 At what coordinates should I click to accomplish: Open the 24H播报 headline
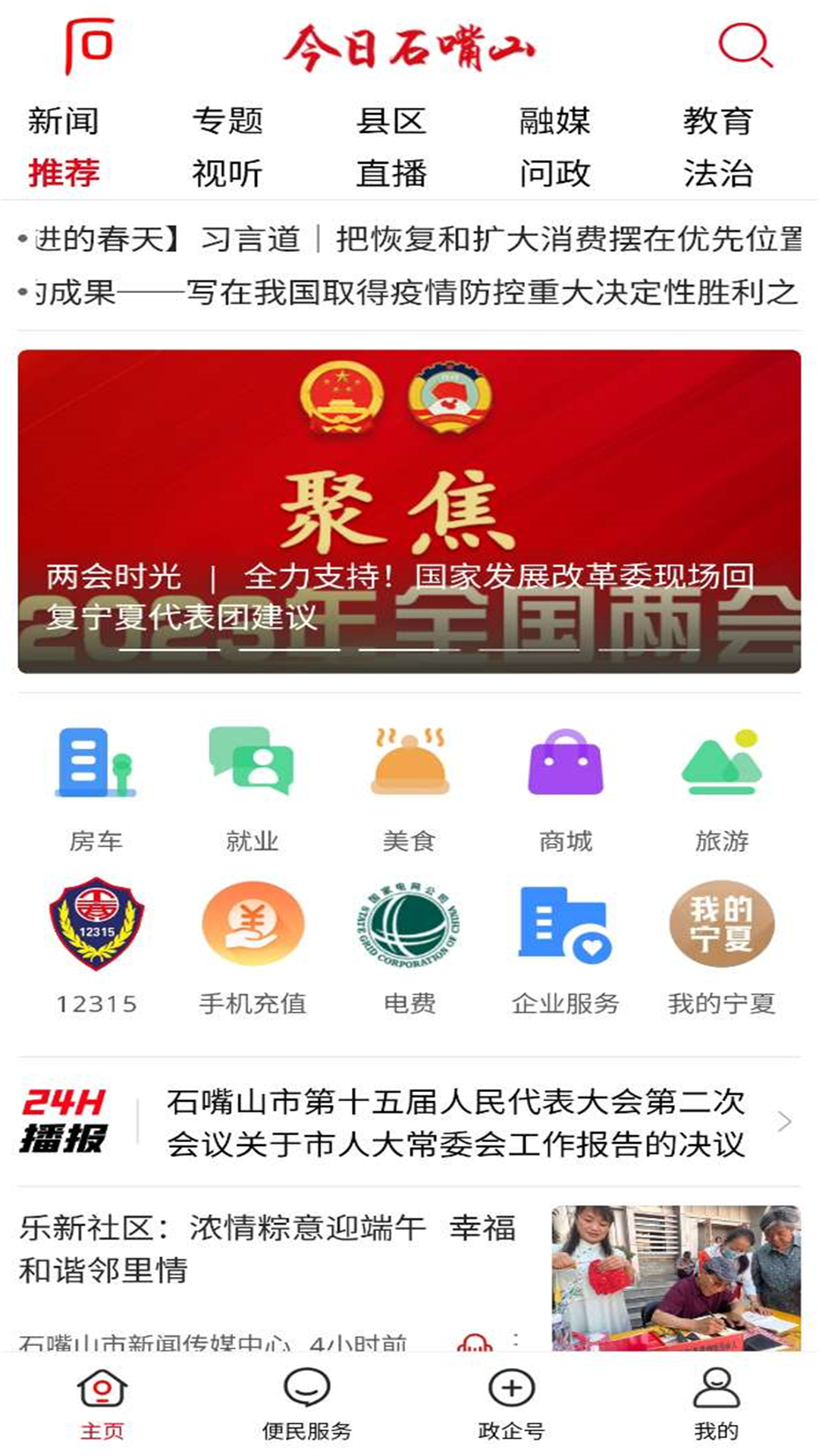(409, 1122)
